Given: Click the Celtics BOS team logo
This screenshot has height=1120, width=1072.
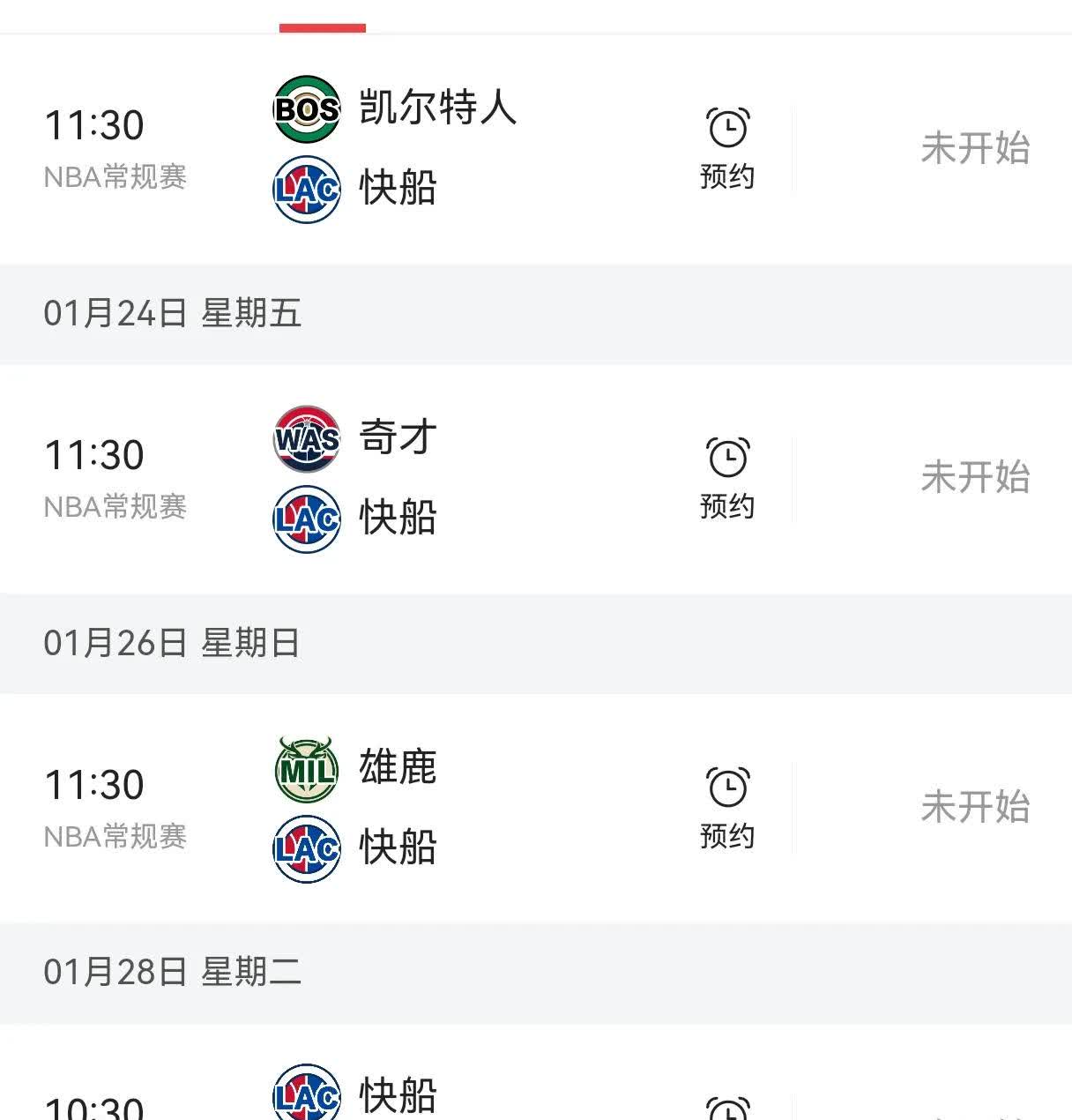Looking at the screenshot, I should pos(305,109).
